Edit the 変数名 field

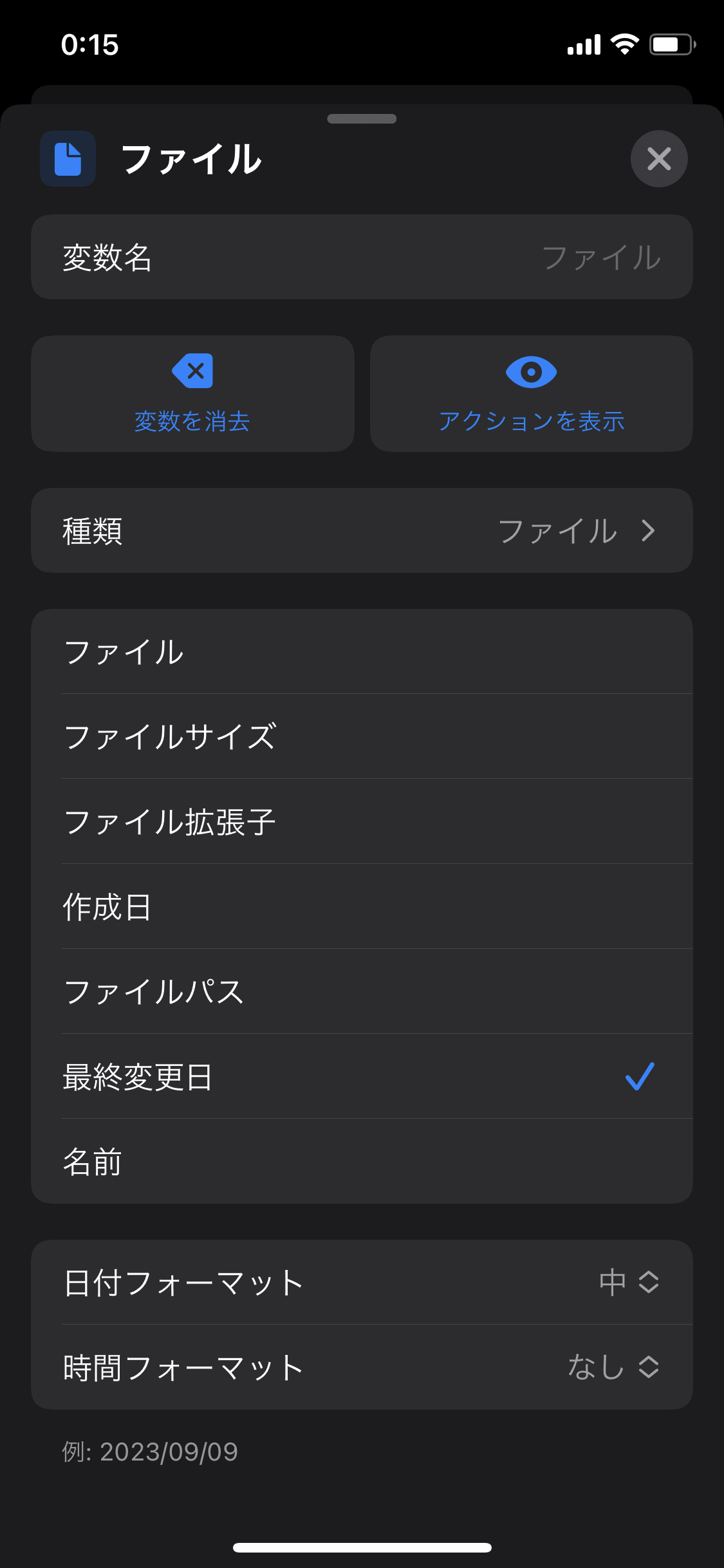pyautogui.click(x=362, y=257)
